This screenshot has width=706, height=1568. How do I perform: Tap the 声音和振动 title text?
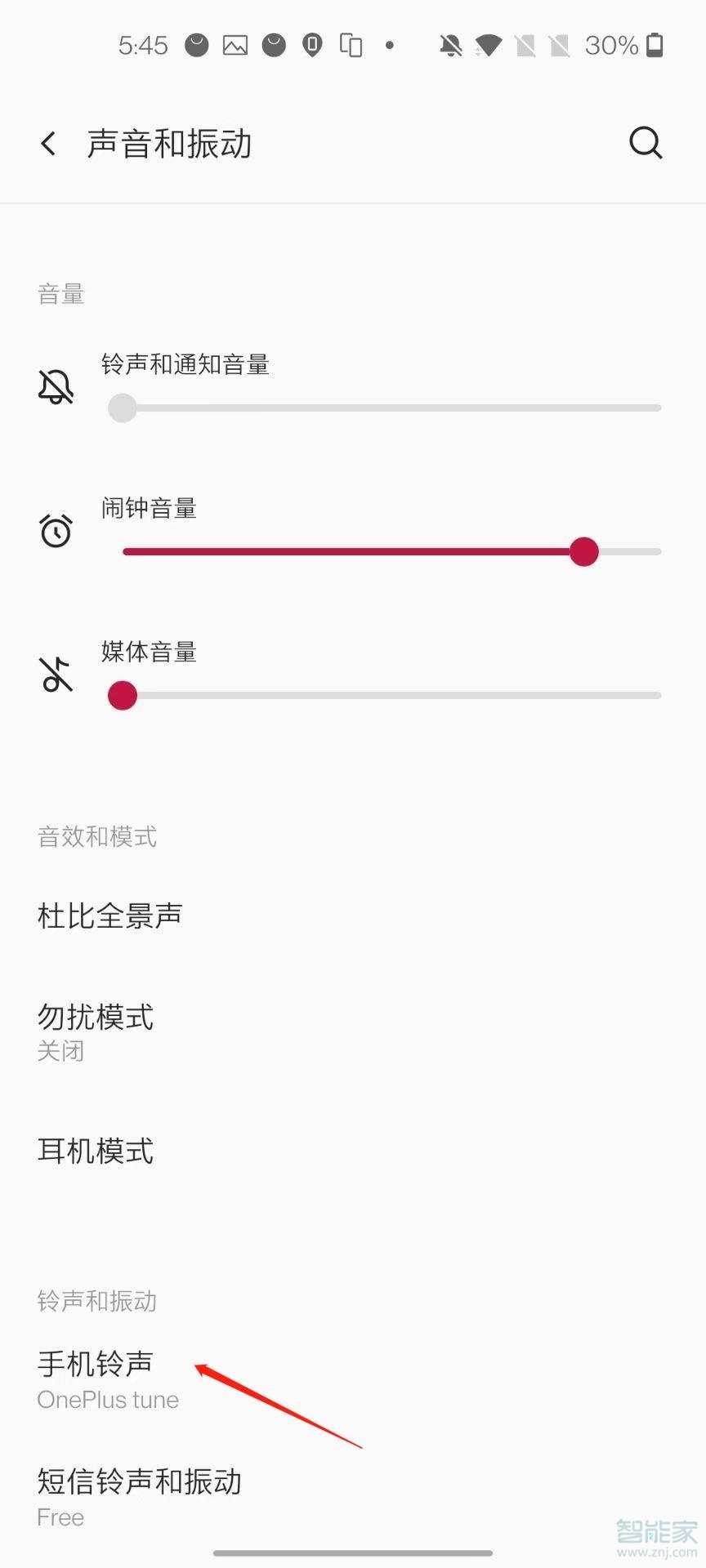pyautogui.click(x=169, y=143)
